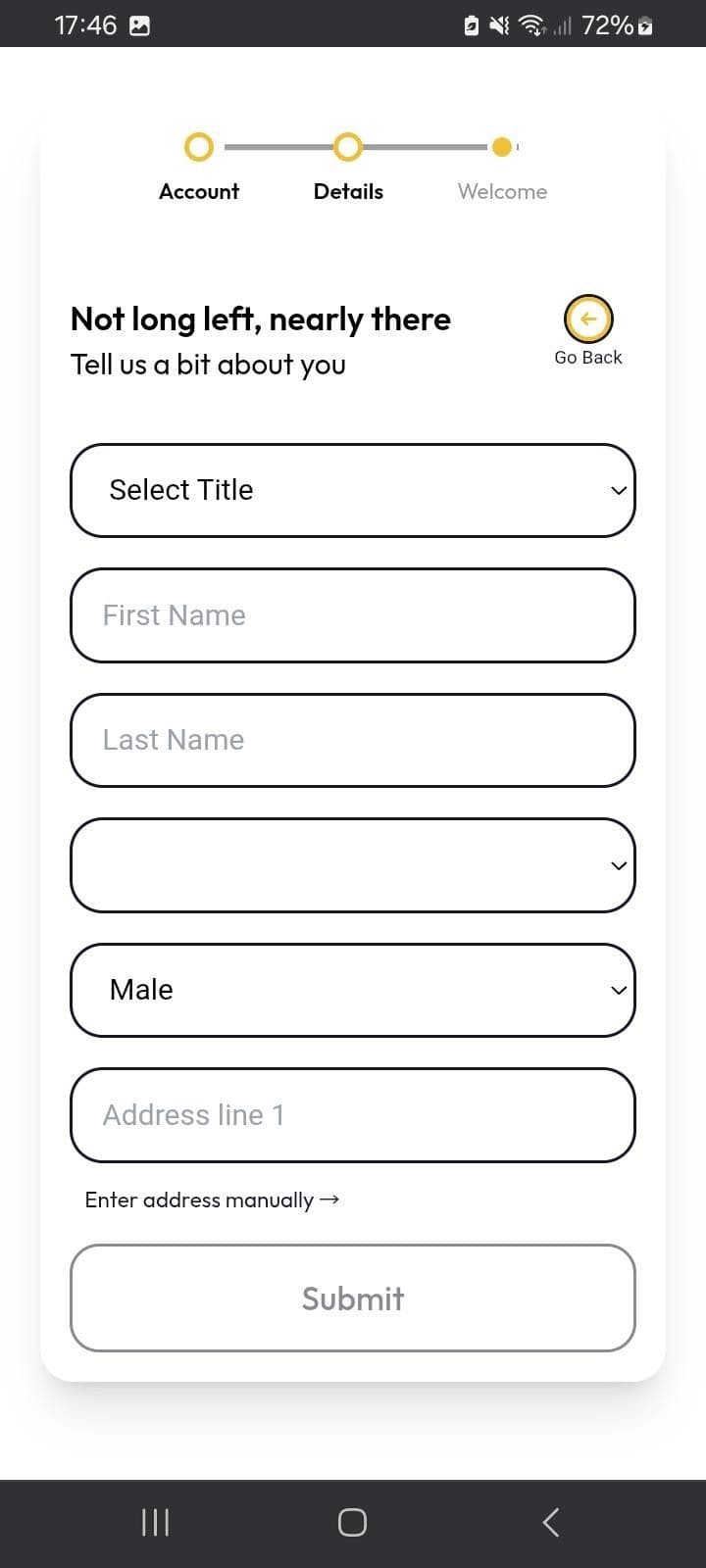Tap the First Name input field
The image size is (706, 1568).
tap(353, 615)
